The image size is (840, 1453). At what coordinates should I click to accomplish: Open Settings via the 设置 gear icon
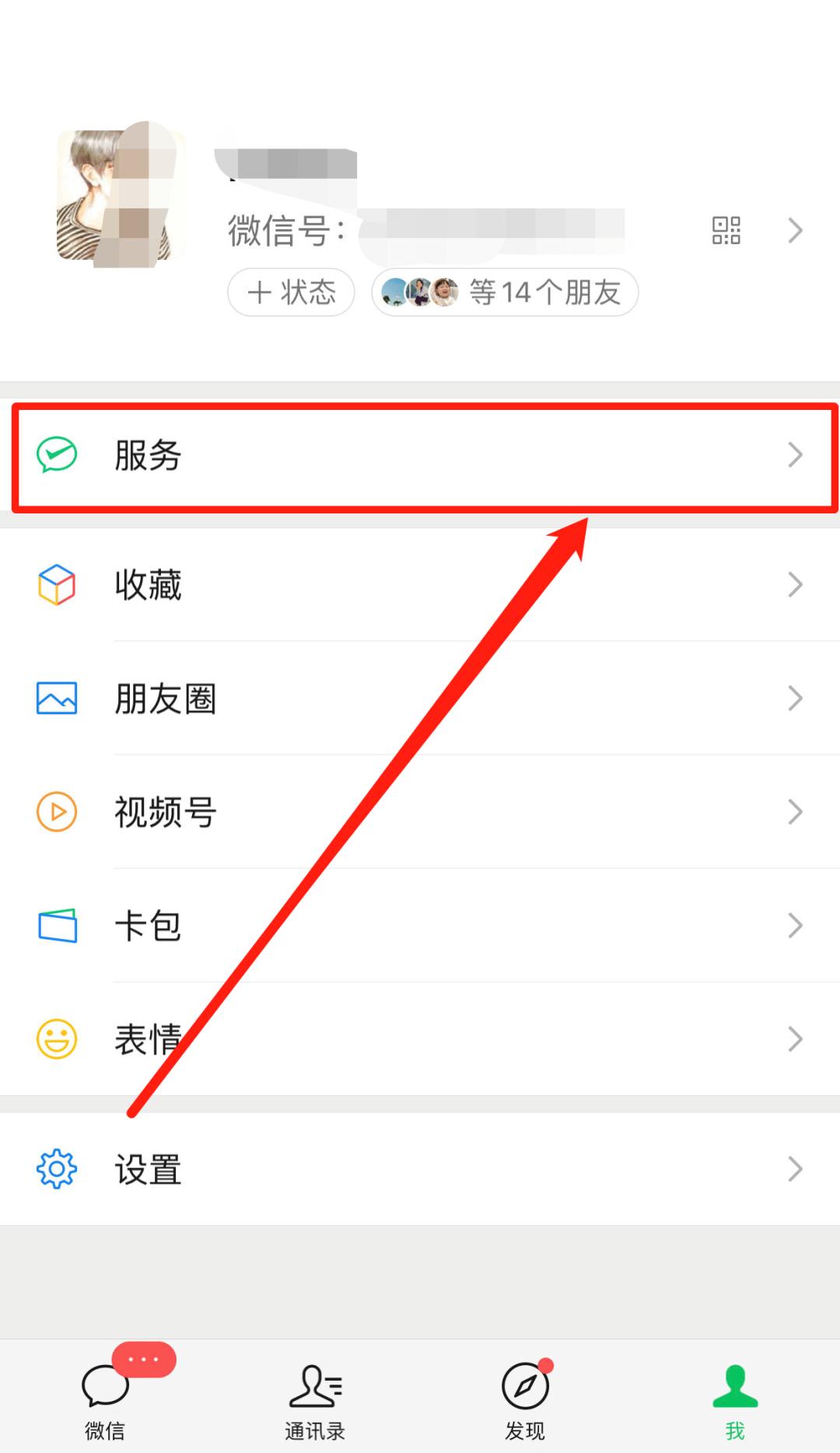[55, 1168]
